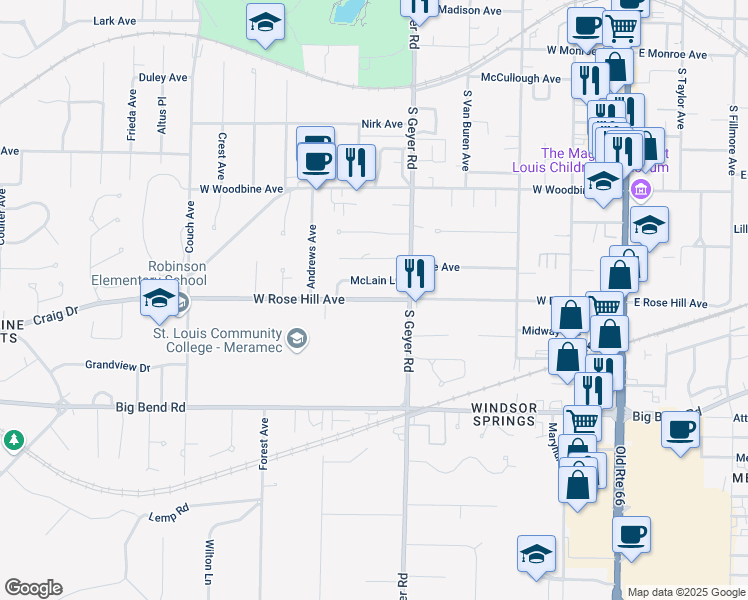This screenshot has height=600, width=748.
Task: Select the shopping cart marker at Windsor Springs
Action: pyautogui.click(x=583, y=423)
